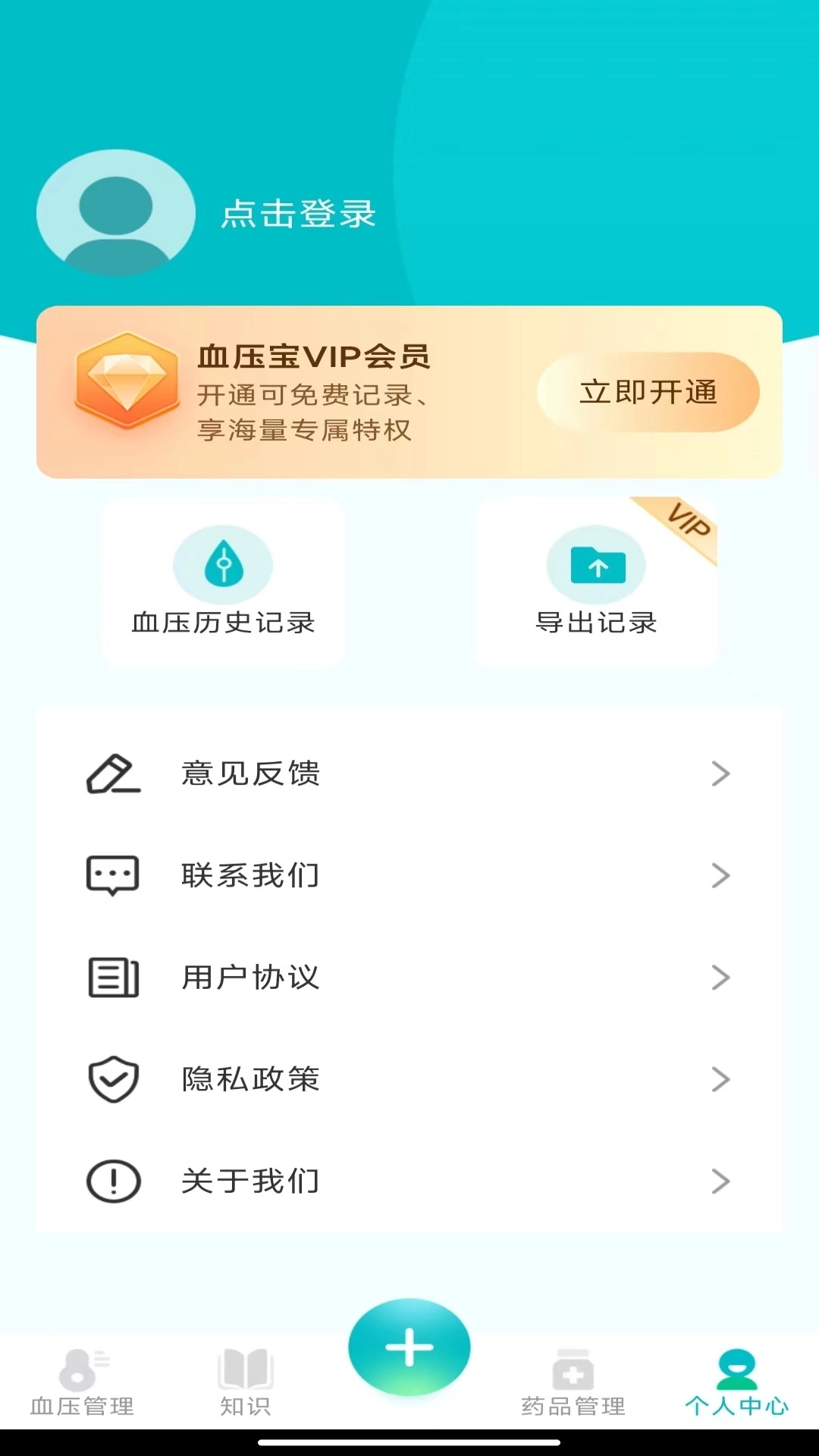Open the 用户协议 document icon
Viewport: 819px width, 1456px height.
coord(112,977)
